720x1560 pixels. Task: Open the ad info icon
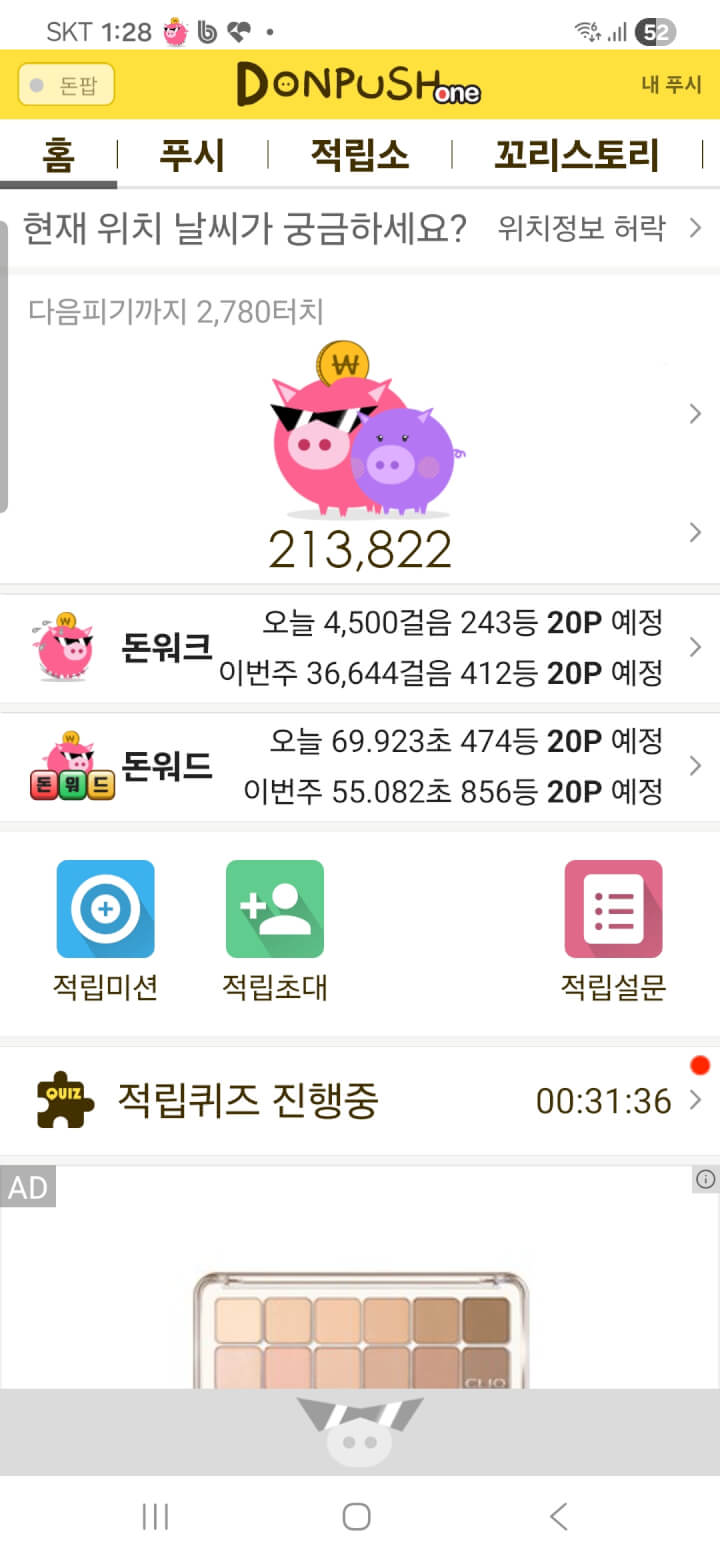[x=705, y=1180]
